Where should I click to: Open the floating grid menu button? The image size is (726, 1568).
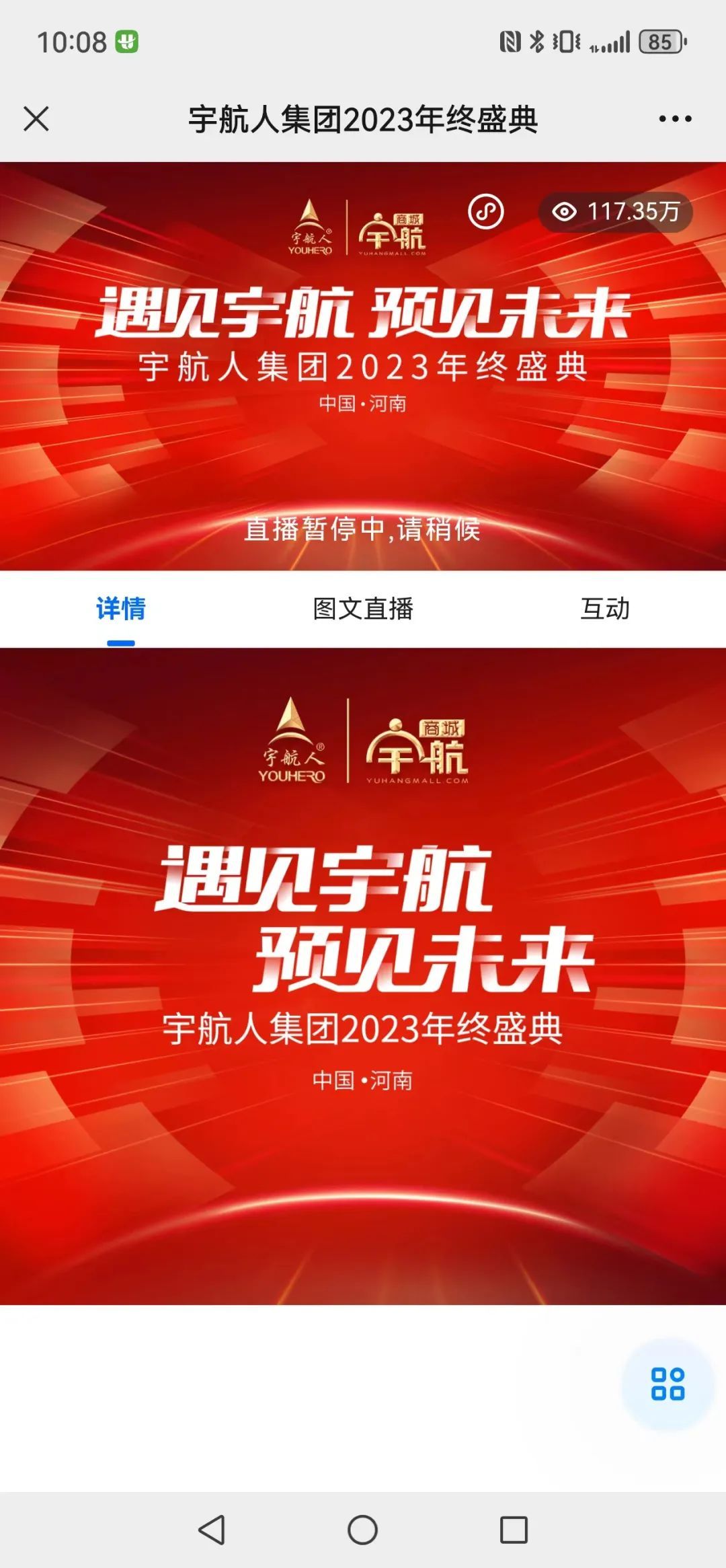(668, 1384)
